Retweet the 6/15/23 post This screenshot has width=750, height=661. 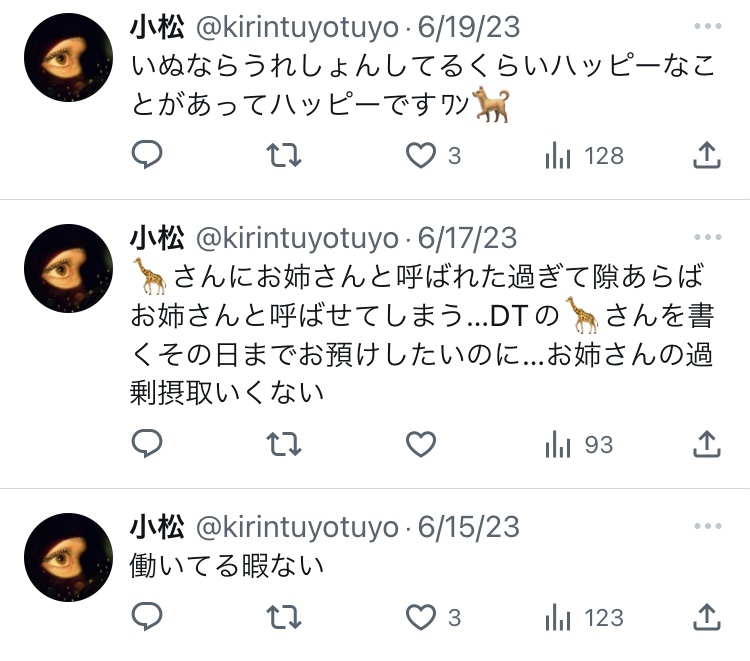pos(285,617)
